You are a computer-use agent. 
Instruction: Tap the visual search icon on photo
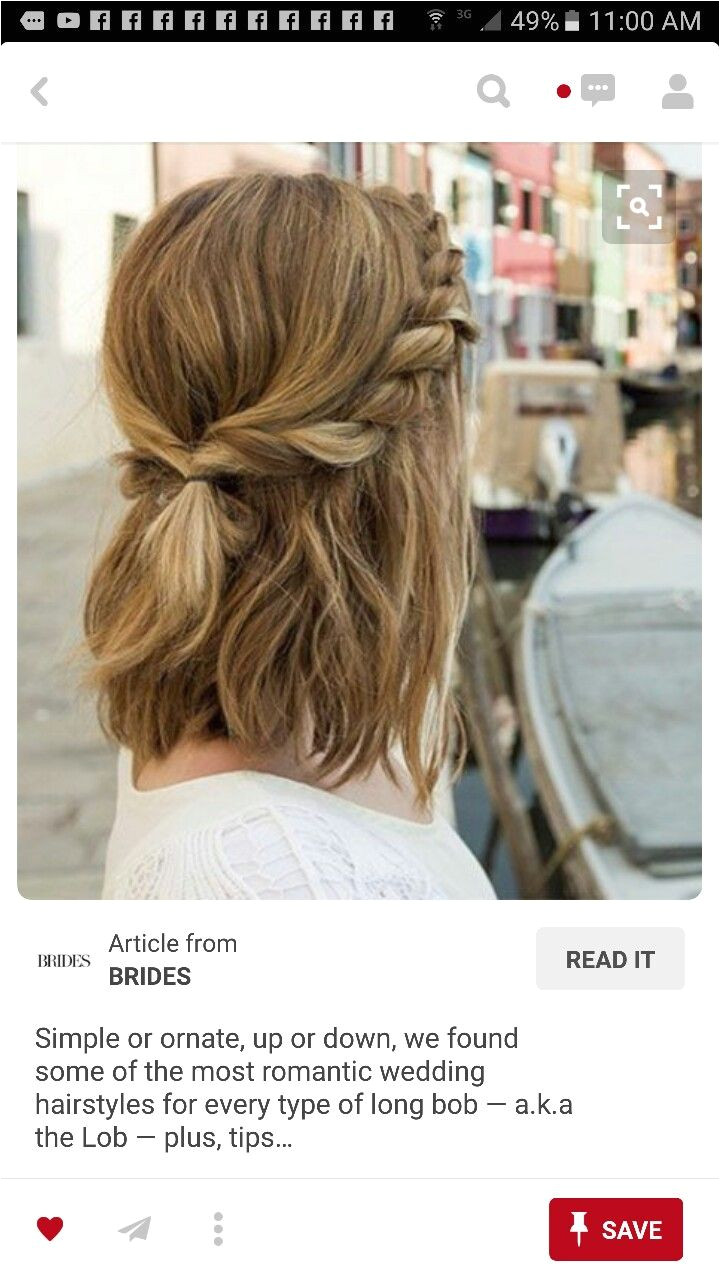pos(639,207)
